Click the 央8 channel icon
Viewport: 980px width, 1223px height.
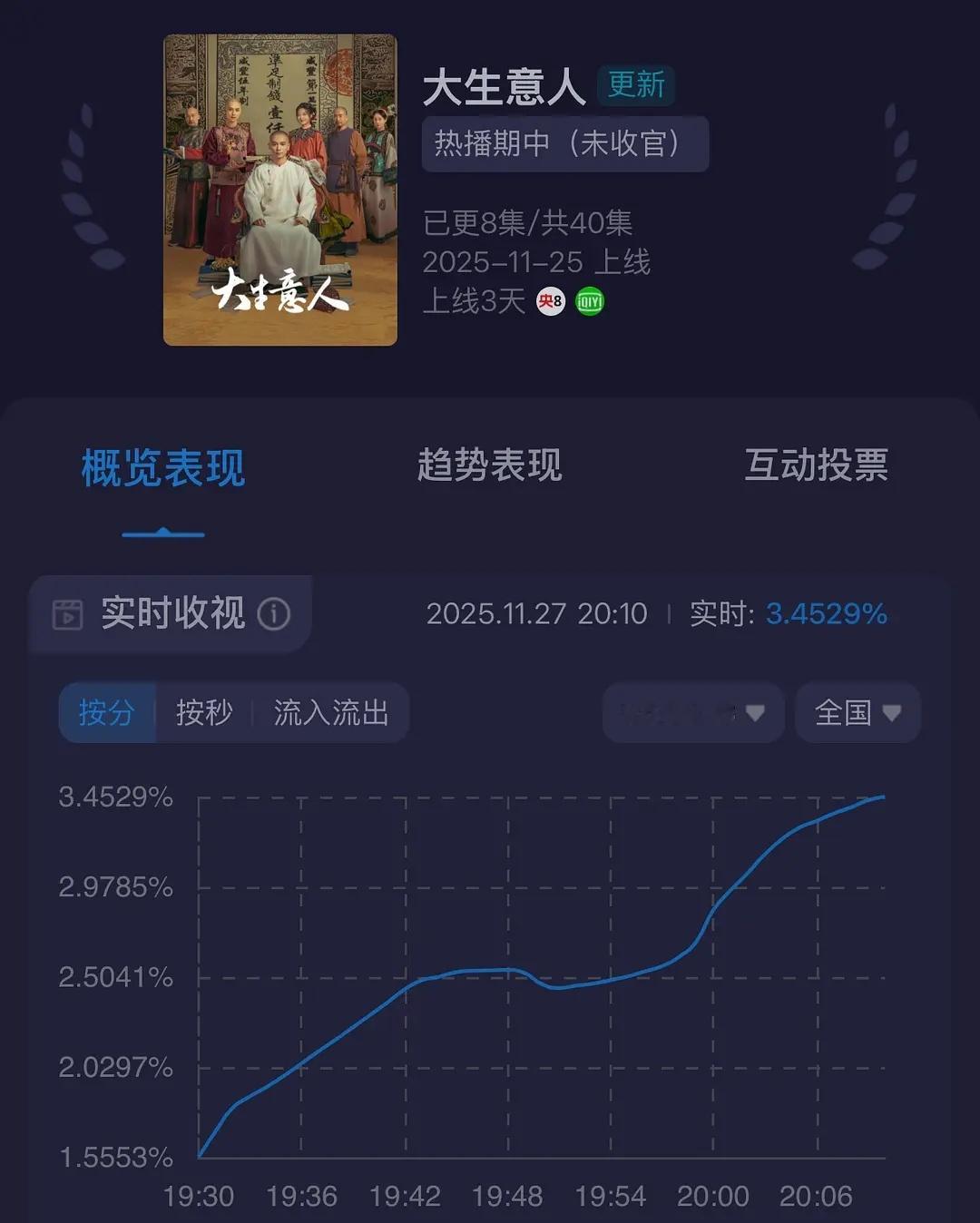[x=551, y=301]
